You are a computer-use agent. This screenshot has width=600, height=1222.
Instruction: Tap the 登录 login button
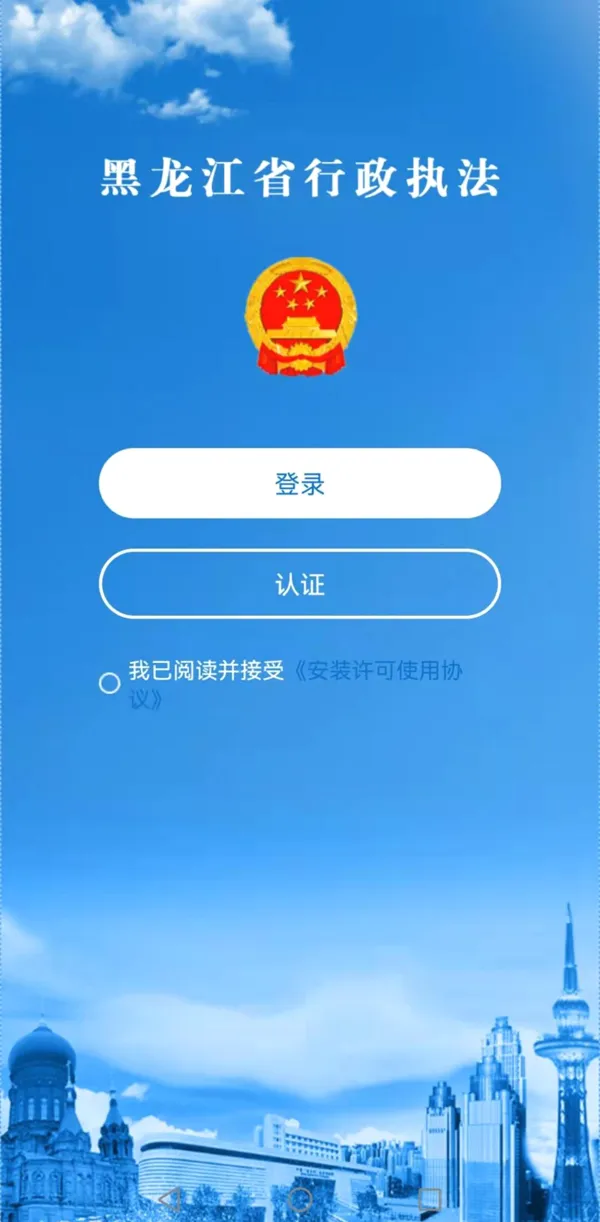point(300,484)
